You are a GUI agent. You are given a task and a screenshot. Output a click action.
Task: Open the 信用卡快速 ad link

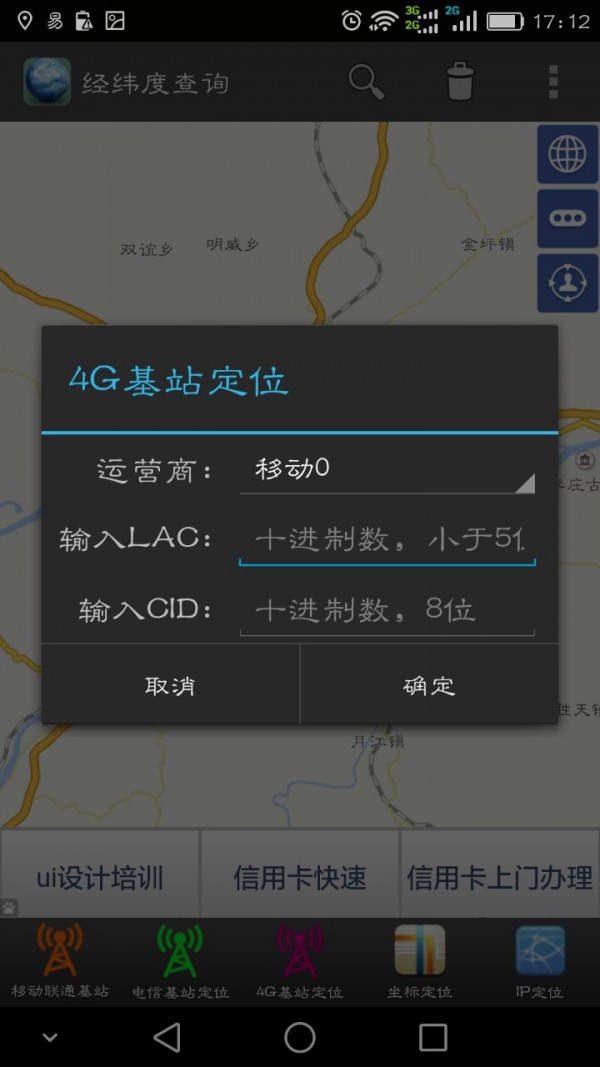(x=300, y=878)
